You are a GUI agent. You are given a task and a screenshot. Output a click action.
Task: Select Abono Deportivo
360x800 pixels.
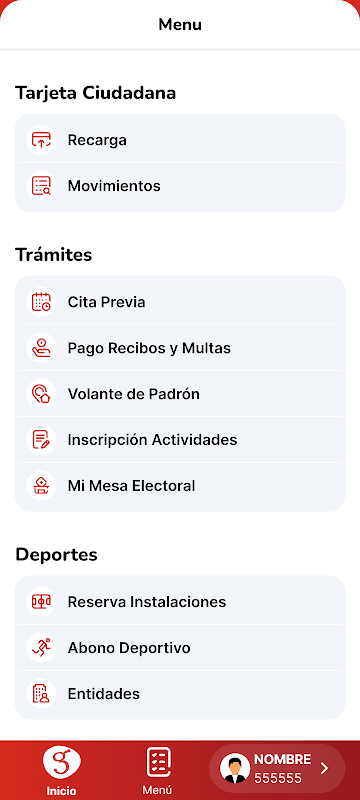pyautogui.click(x=180, y=648)
